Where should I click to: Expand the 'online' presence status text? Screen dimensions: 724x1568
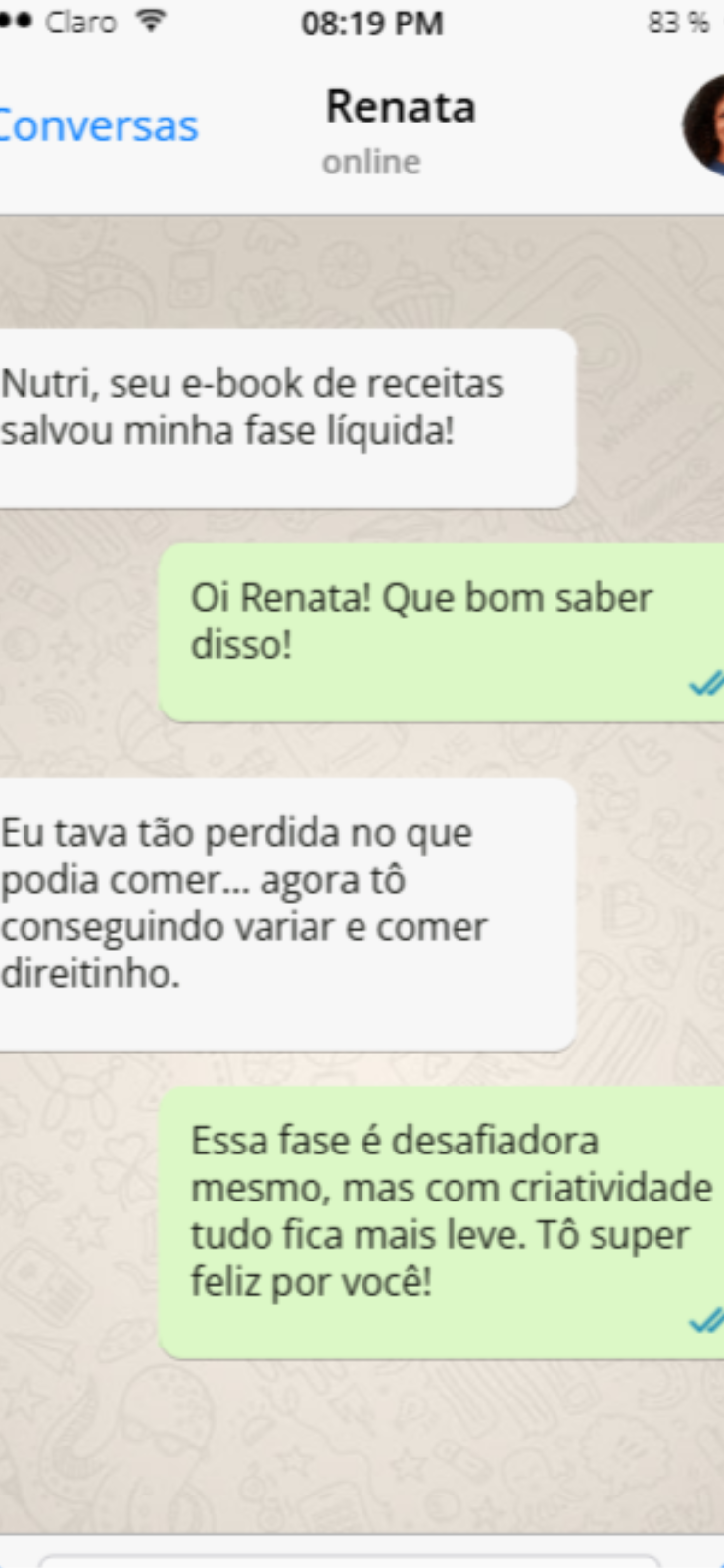(x=371, y=162)
